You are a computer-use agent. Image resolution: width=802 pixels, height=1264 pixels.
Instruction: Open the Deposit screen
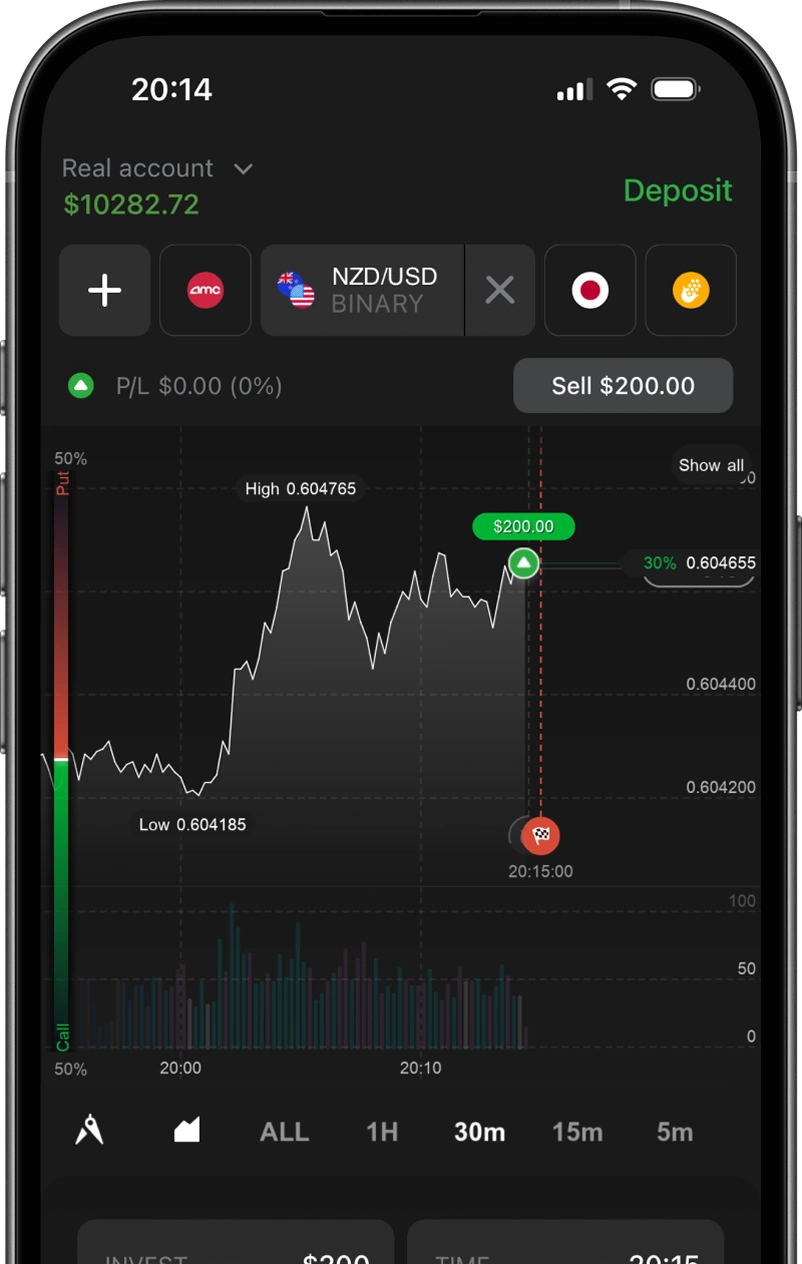point(677,190)
